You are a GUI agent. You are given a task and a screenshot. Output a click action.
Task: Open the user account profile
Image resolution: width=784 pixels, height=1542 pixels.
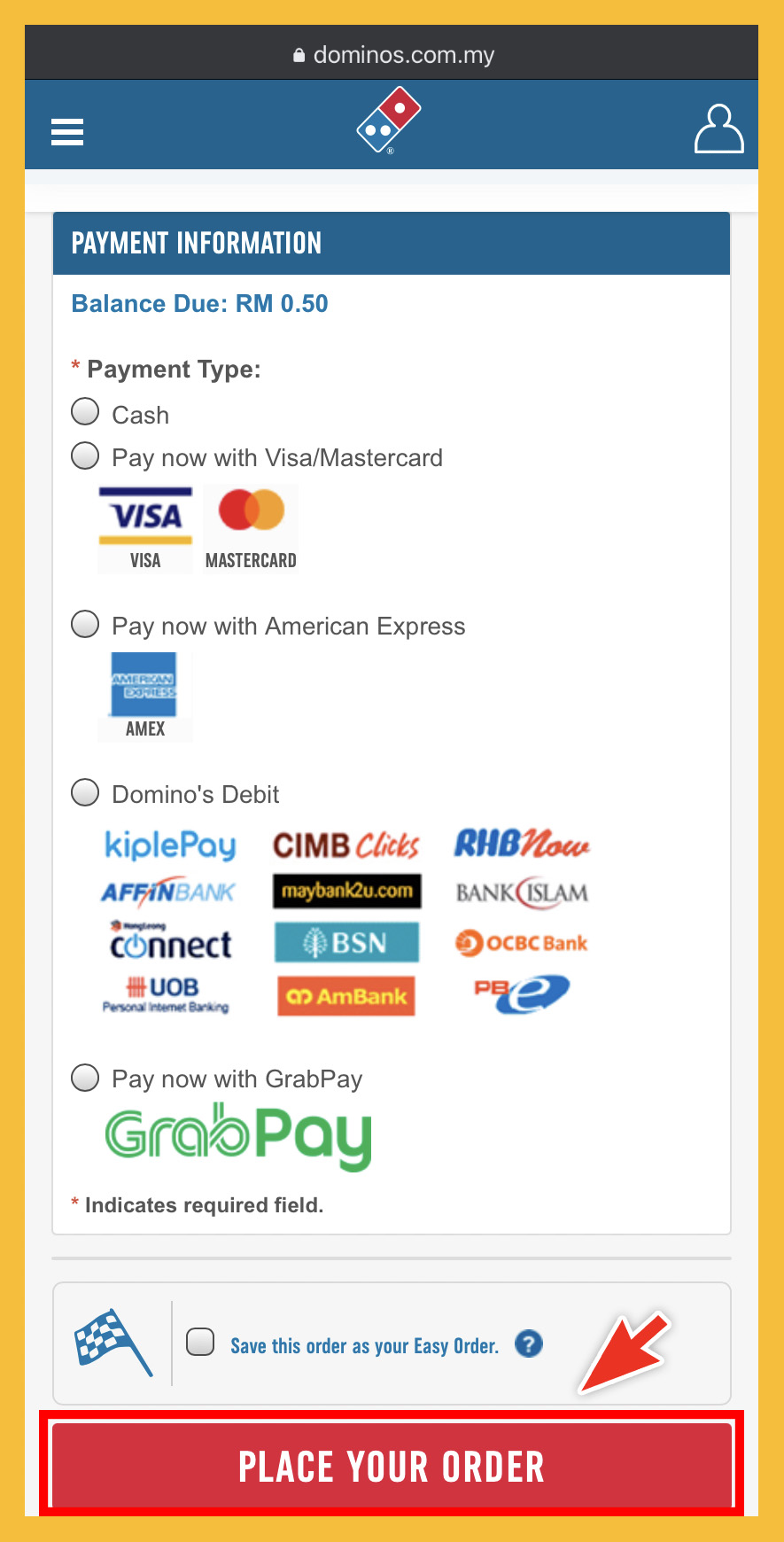tap(718, 129)
